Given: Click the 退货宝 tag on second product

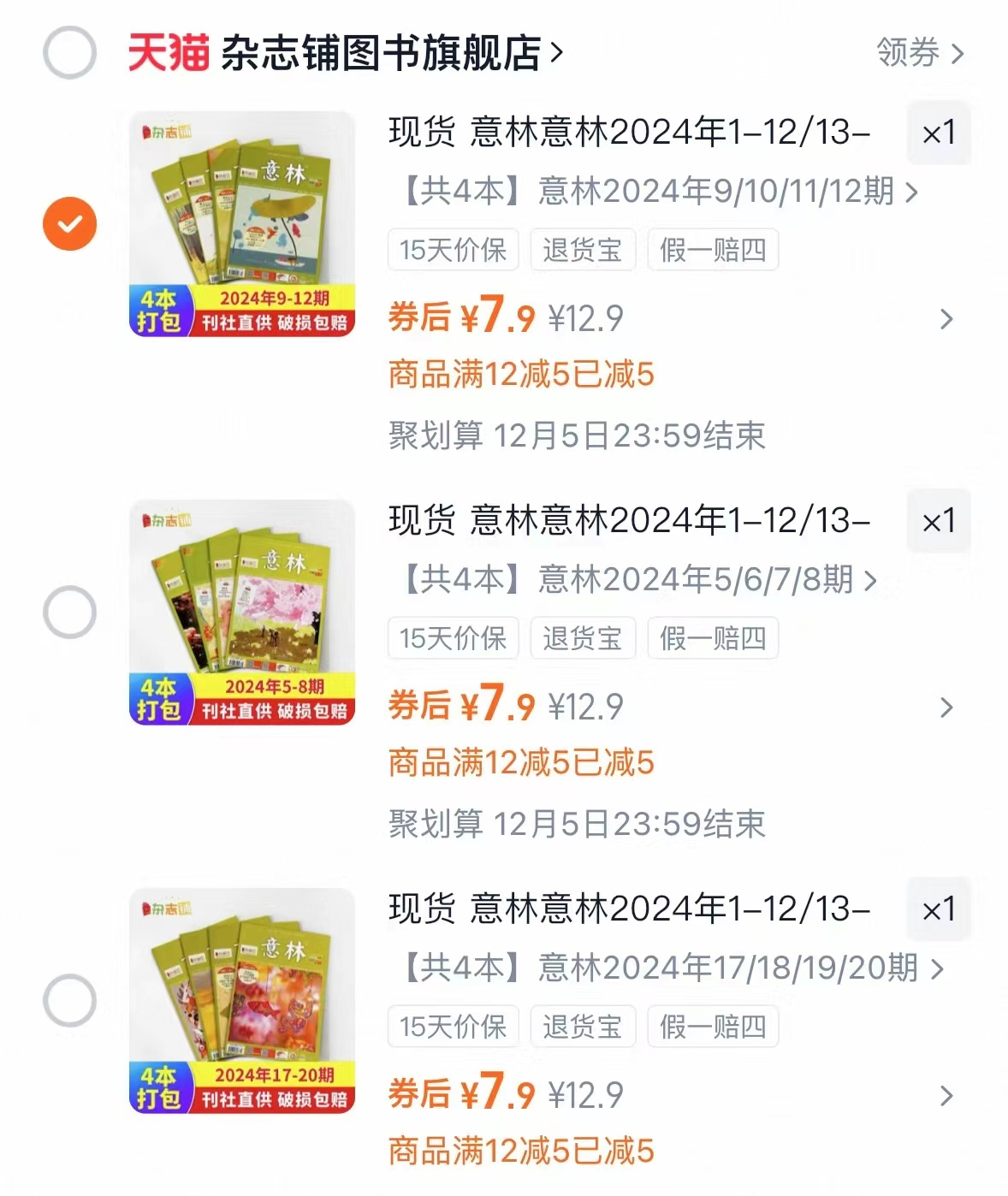Looking at the screenshot, I should pyautogui.click(x=583, y=638).
